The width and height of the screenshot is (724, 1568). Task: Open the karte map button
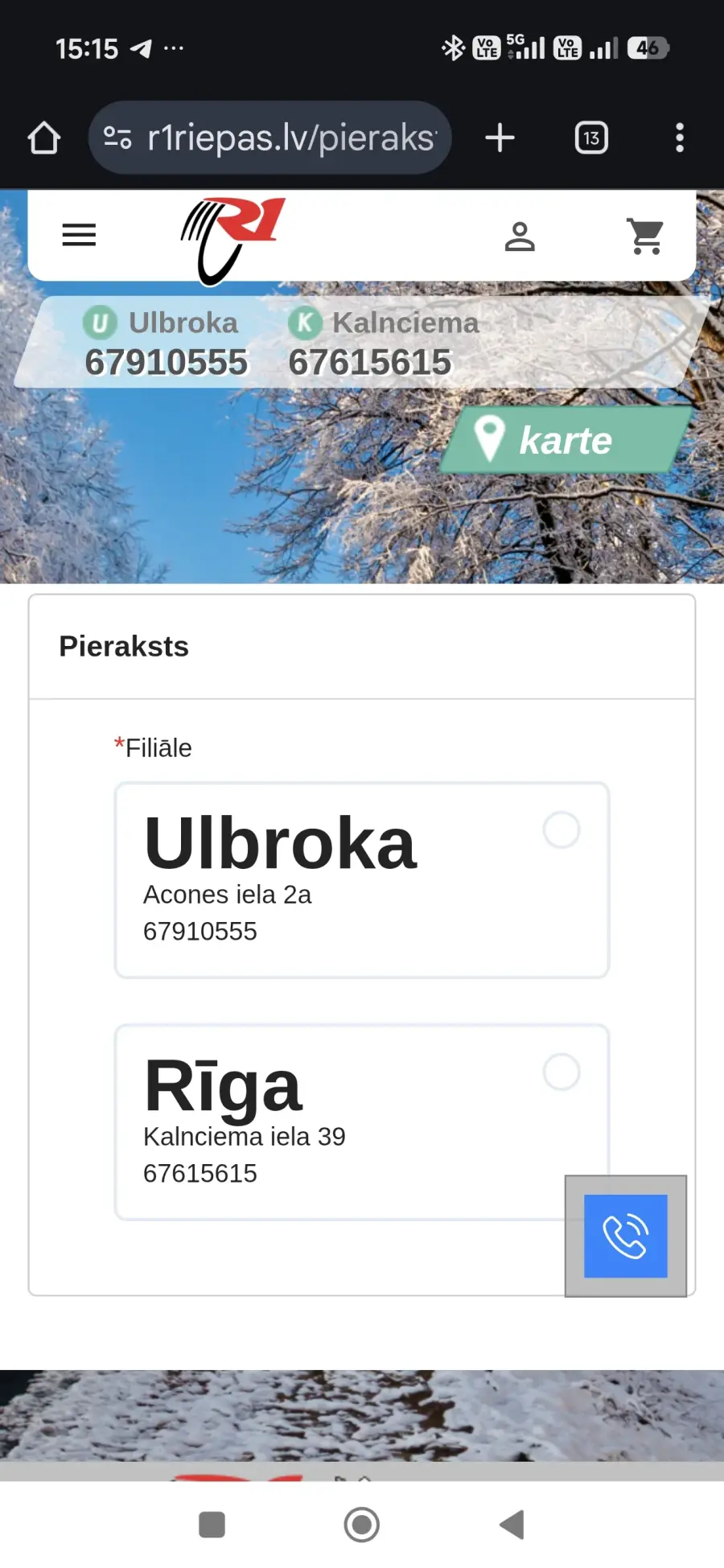tap(565, 440)
